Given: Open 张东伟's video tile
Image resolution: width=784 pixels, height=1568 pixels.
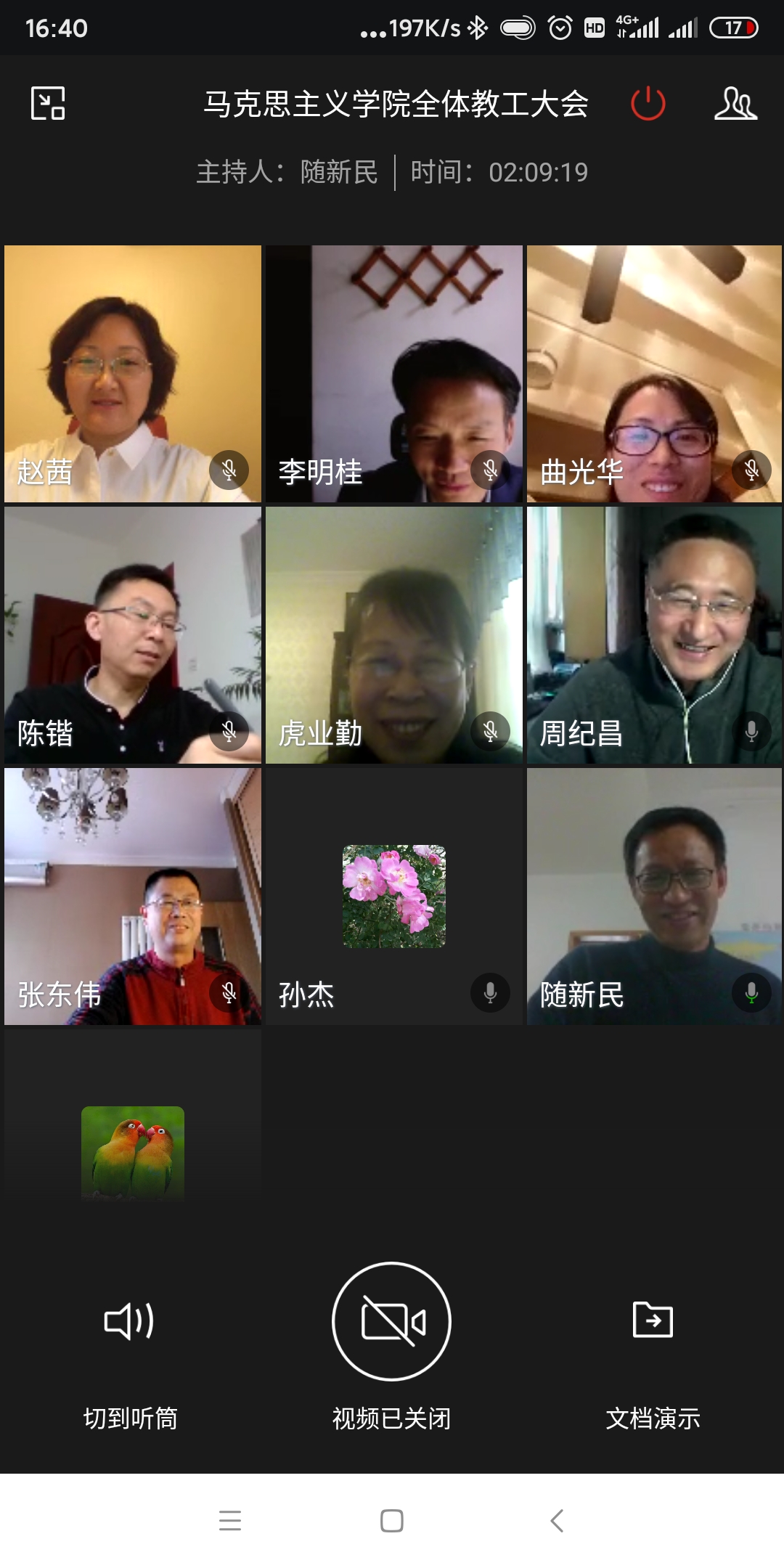Looking at the screenshot, I should coord(133,897).
